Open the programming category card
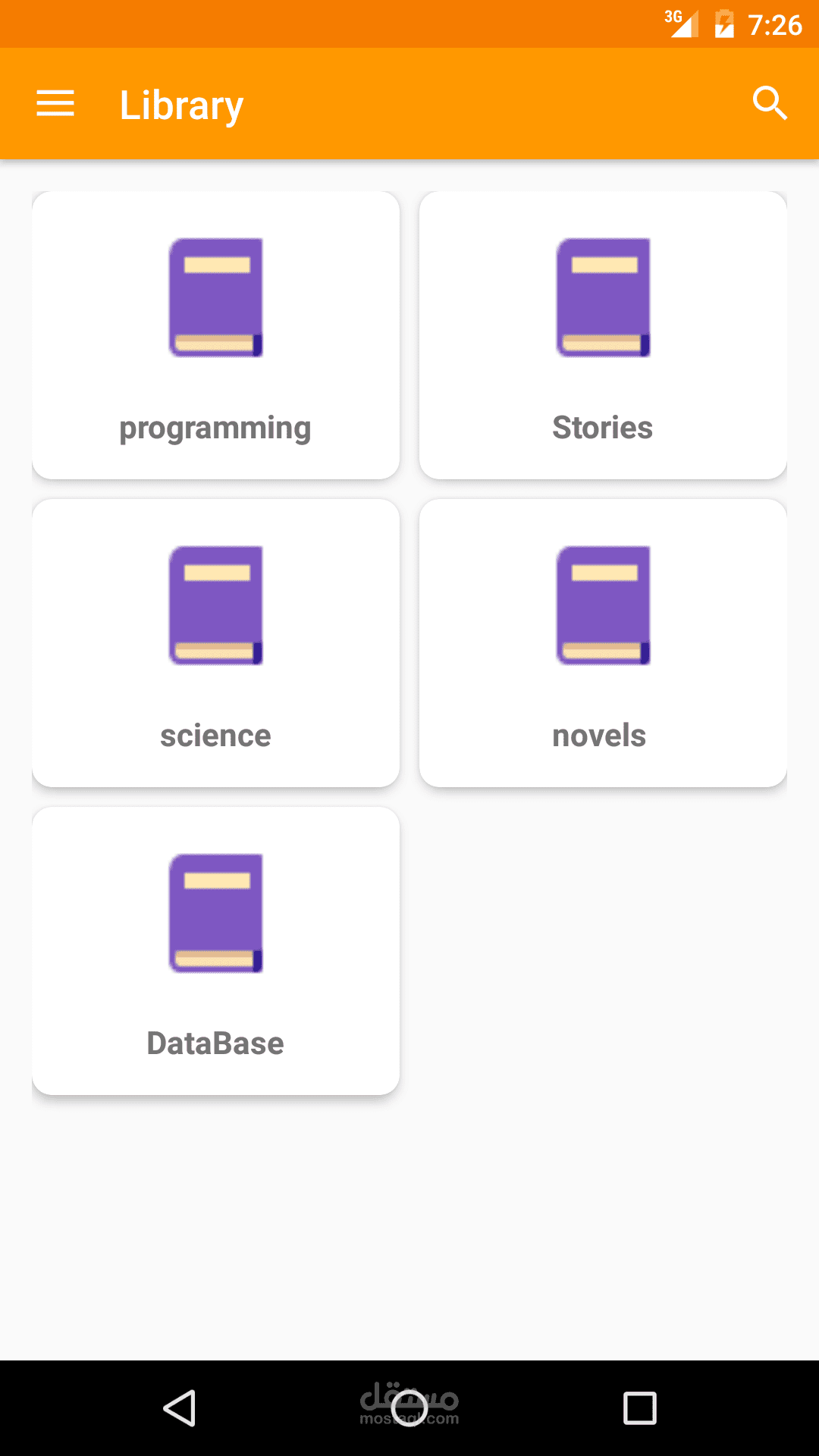Screen dimensions: 819x1456 coord(215,335)
